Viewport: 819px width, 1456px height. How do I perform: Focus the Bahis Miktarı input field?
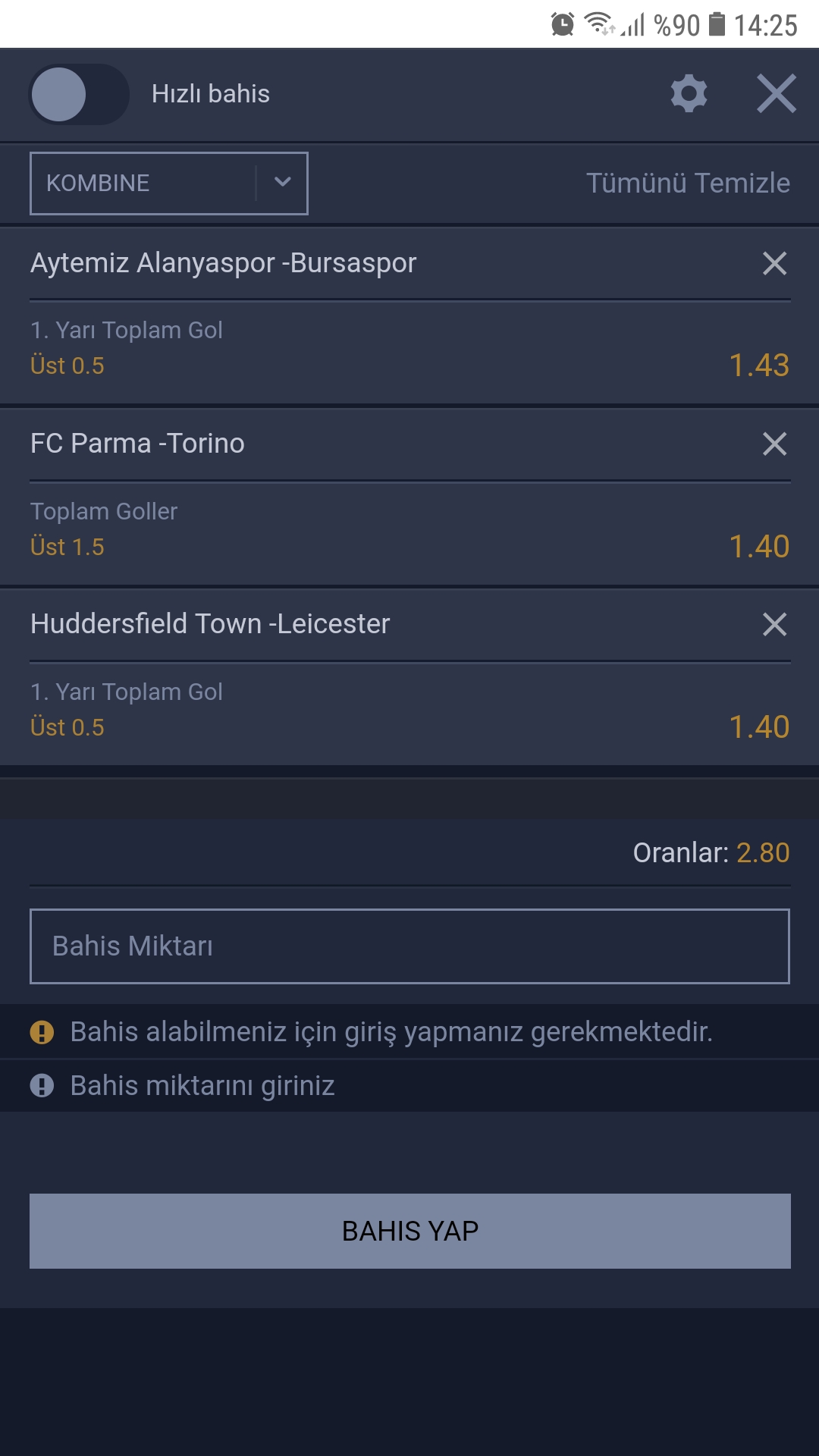click(x=409, y=946)
